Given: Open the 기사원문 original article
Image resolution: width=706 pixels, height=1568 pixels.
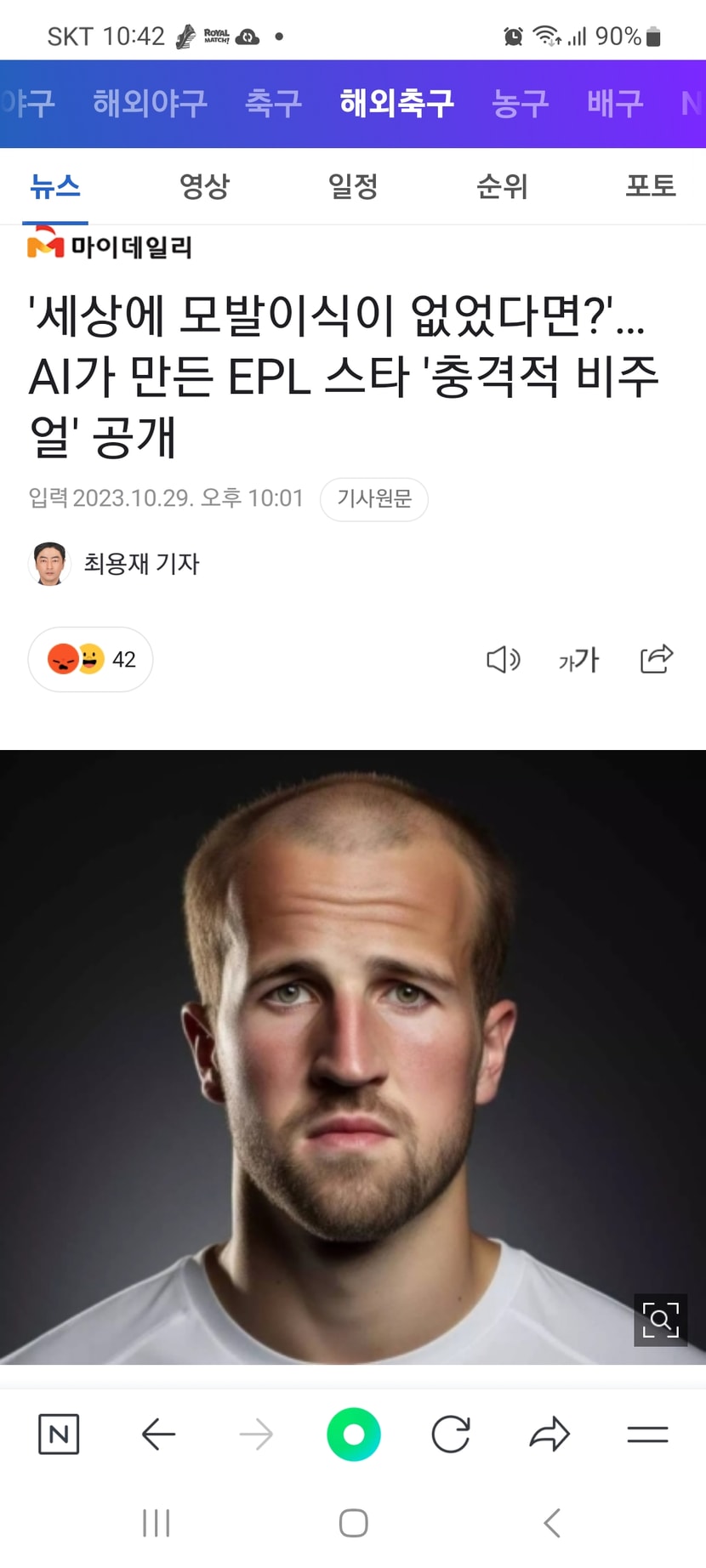Looking at the screenshot, I should (373, 498).
